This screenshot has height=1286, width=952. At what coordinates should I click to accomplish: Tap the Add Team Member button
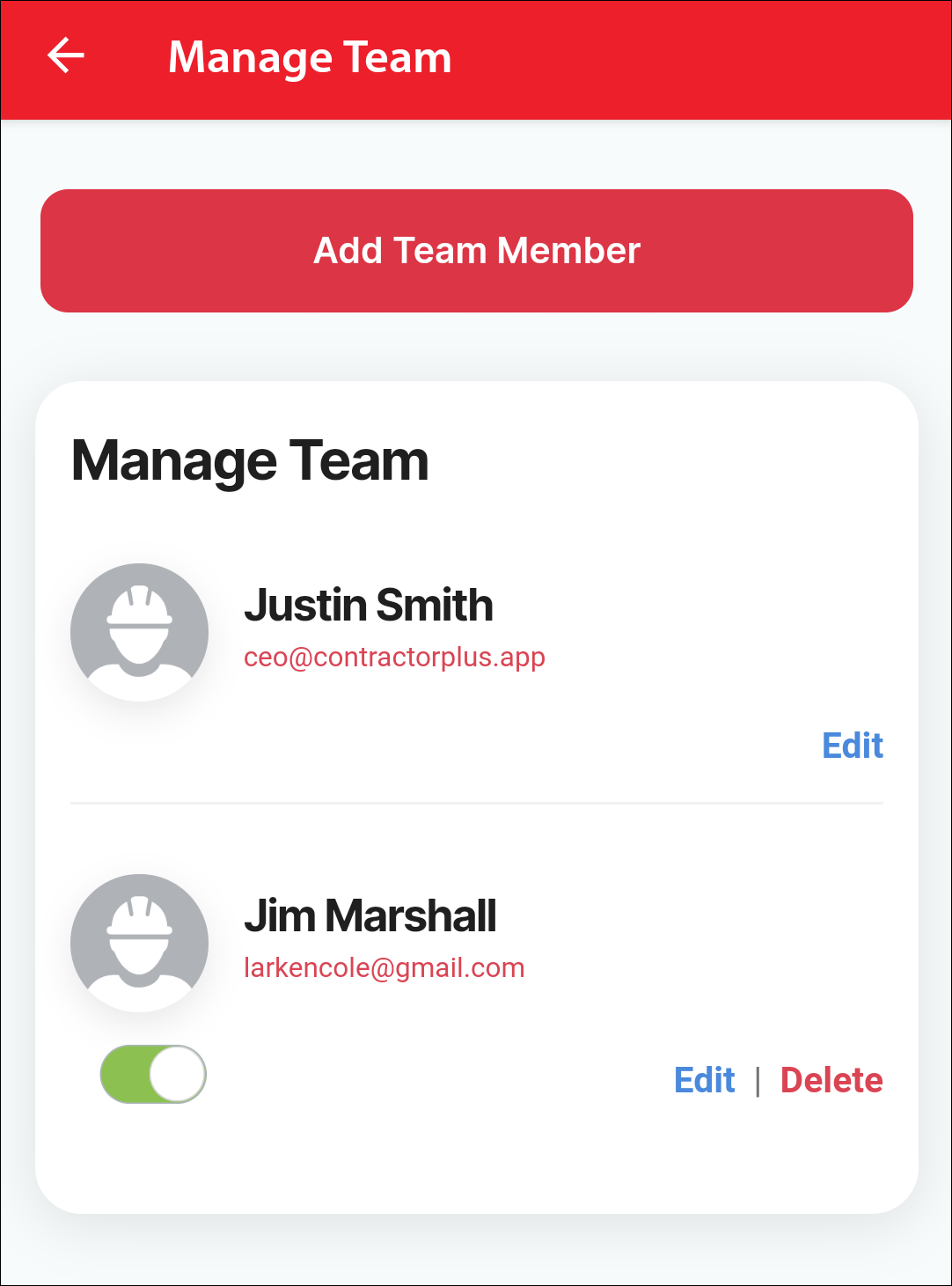click(476, 251)
